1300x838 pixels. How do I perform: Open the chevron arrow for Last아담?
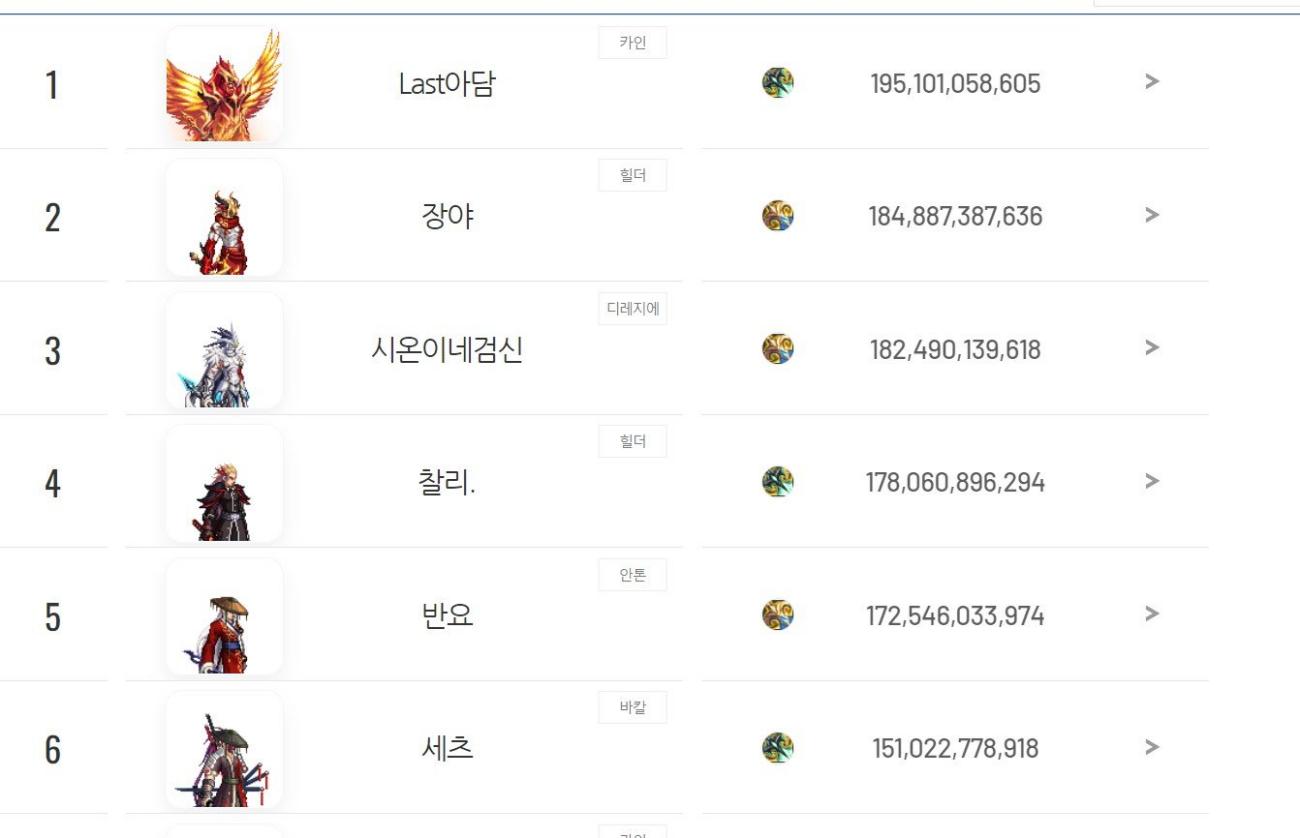tap(1152, 82)
